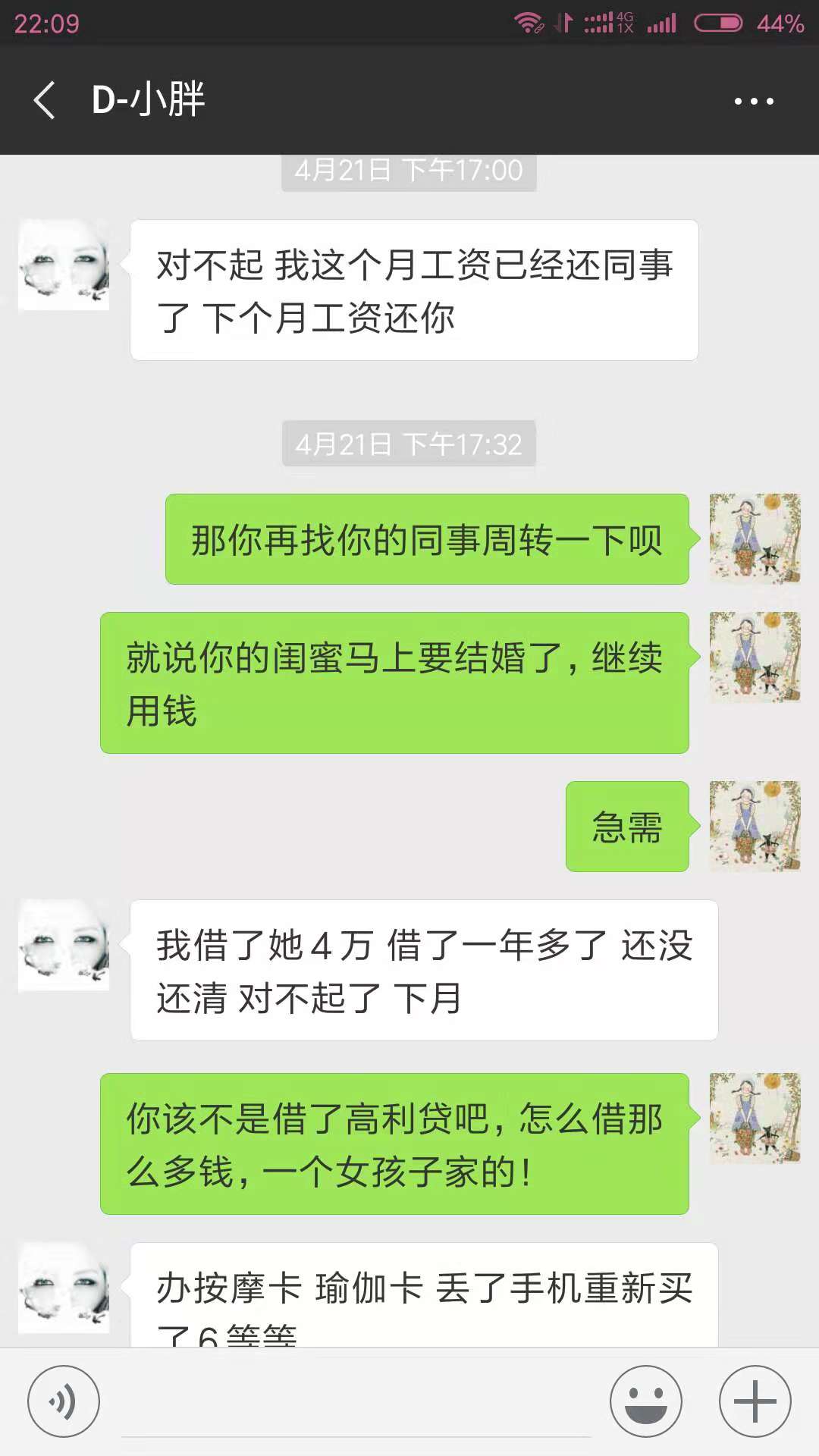Screen dimensions: 819x1456
Task: Tap the 4月21日 下午17:00 timestamp
Action: pyautogui.click(x=409, y=170)
